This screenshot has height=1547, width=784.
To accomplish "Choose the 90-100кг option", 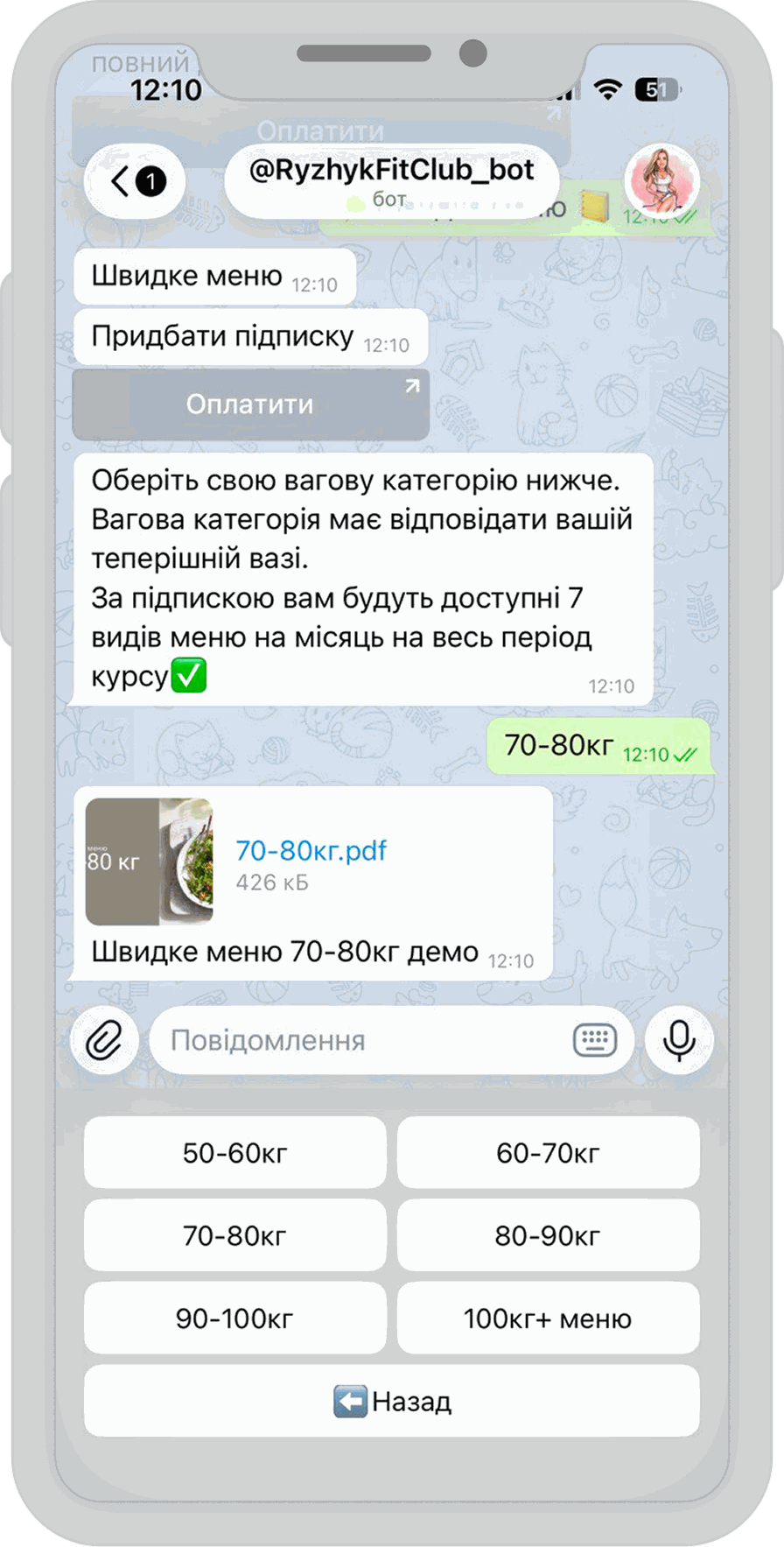I will [234, 1318].
